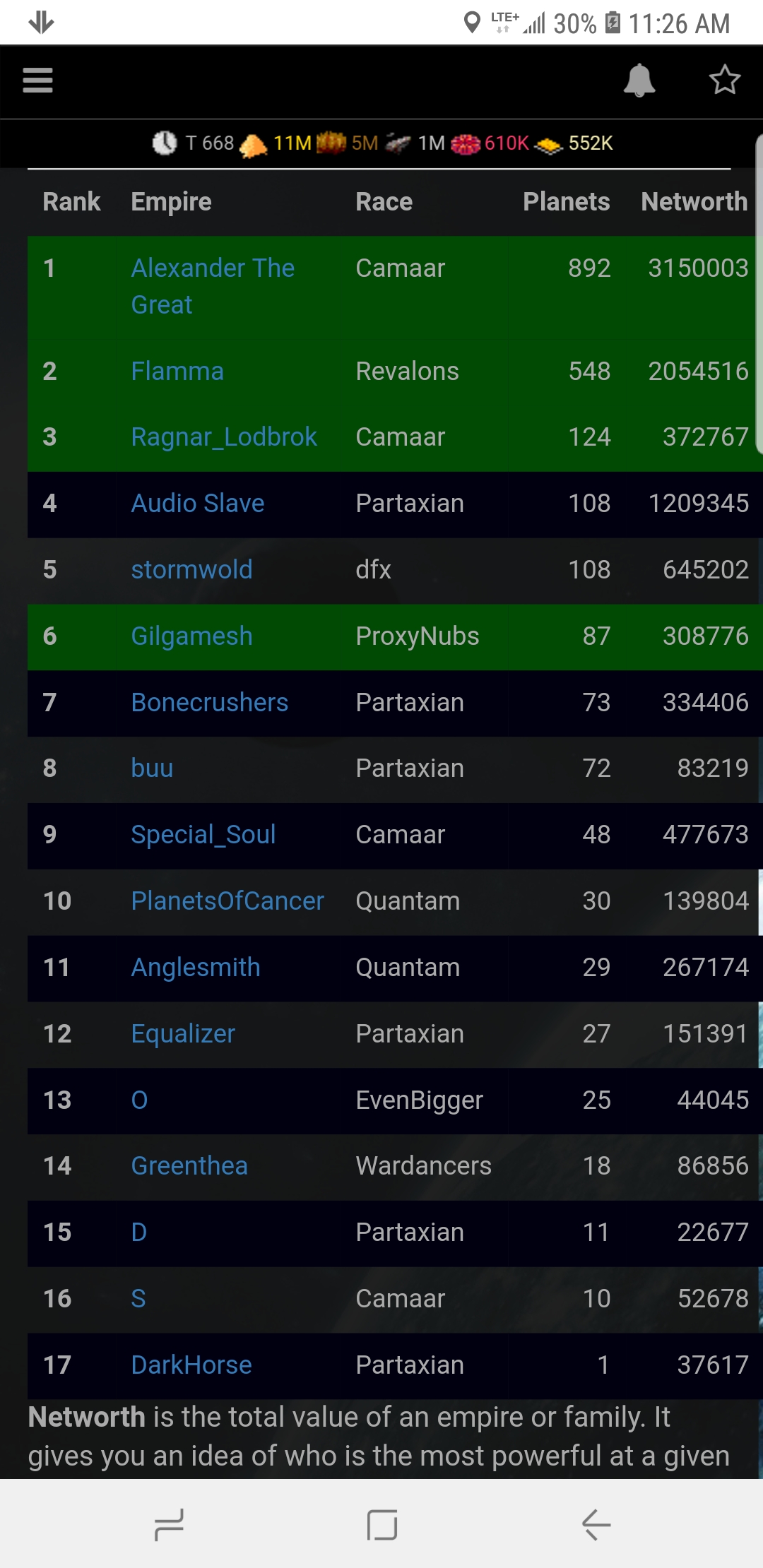
Task: Select Equalizer empire
Action: (183, 1034)
